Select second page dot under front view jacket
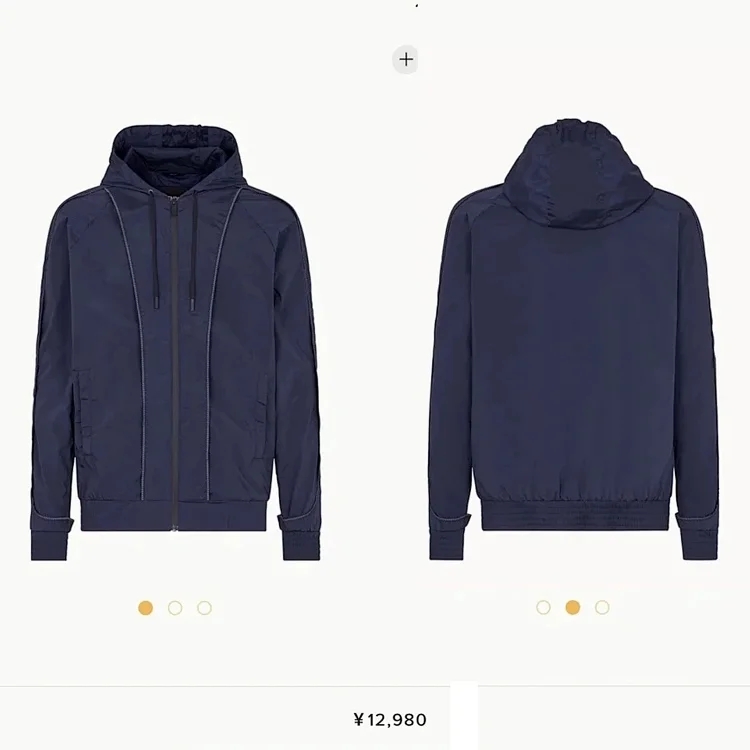Viewport: 750px width, 750px height. point(175,607)
